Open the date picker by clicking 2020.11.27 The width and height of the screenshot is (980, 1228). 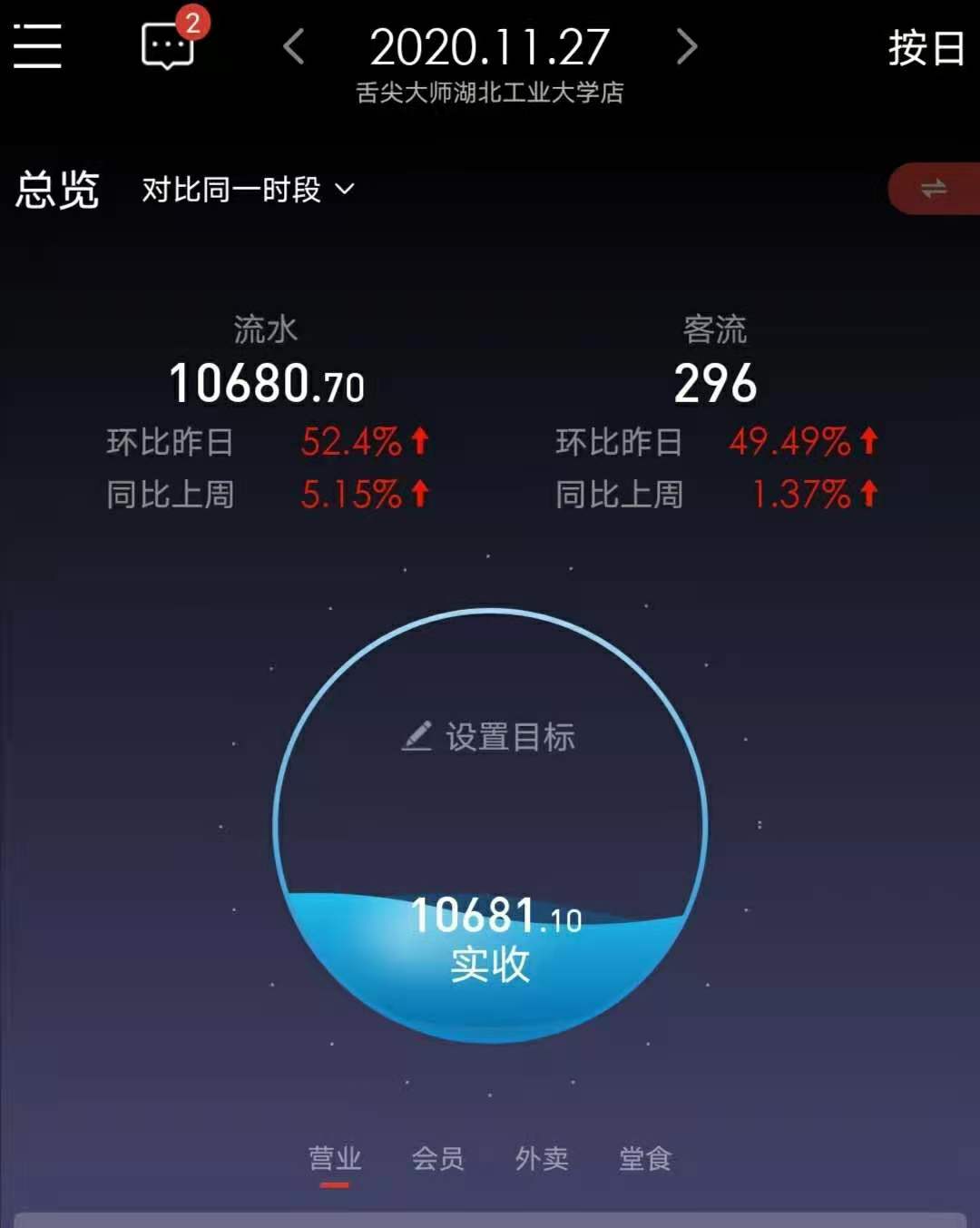(x=490, y=45)
